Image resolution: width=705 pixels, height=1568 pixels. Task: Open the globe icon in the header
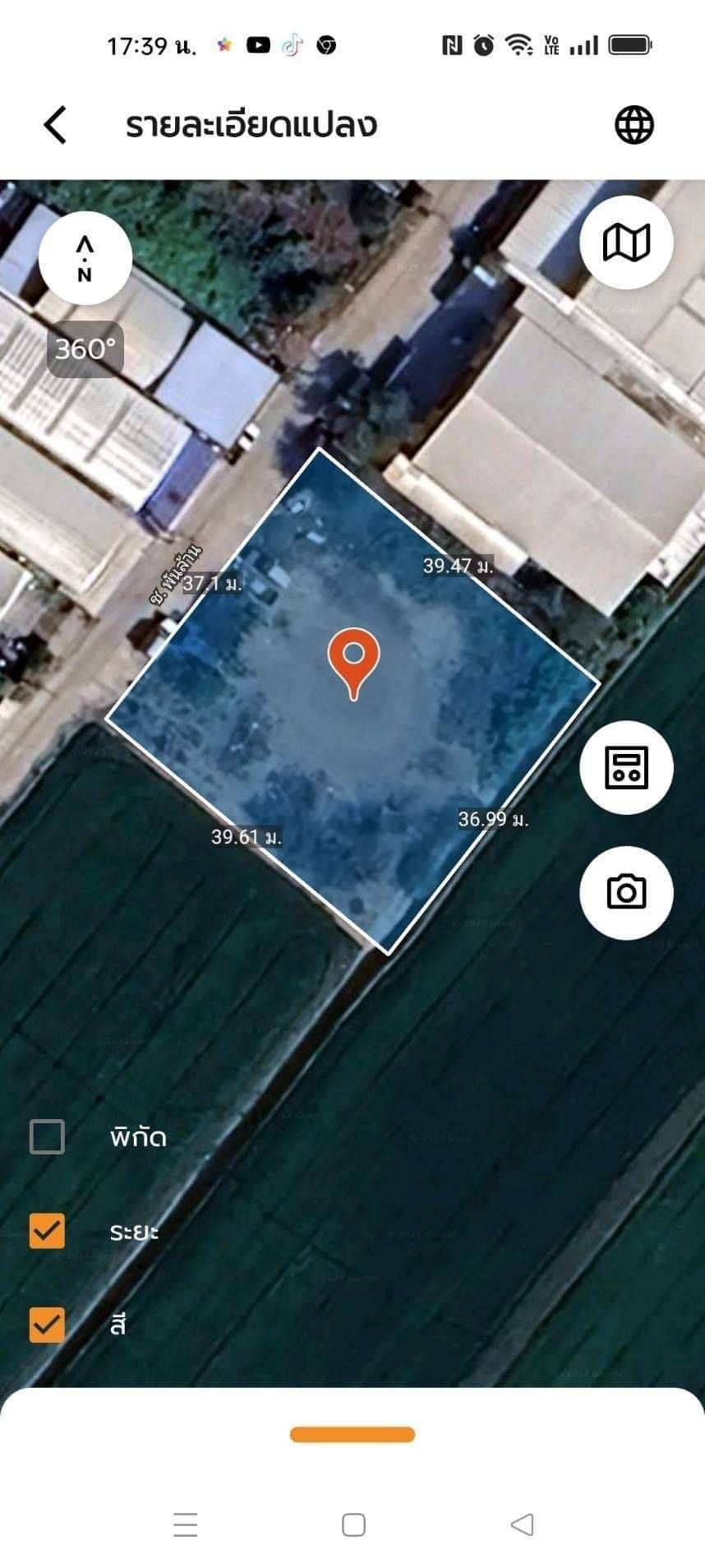tap(634, 125)
